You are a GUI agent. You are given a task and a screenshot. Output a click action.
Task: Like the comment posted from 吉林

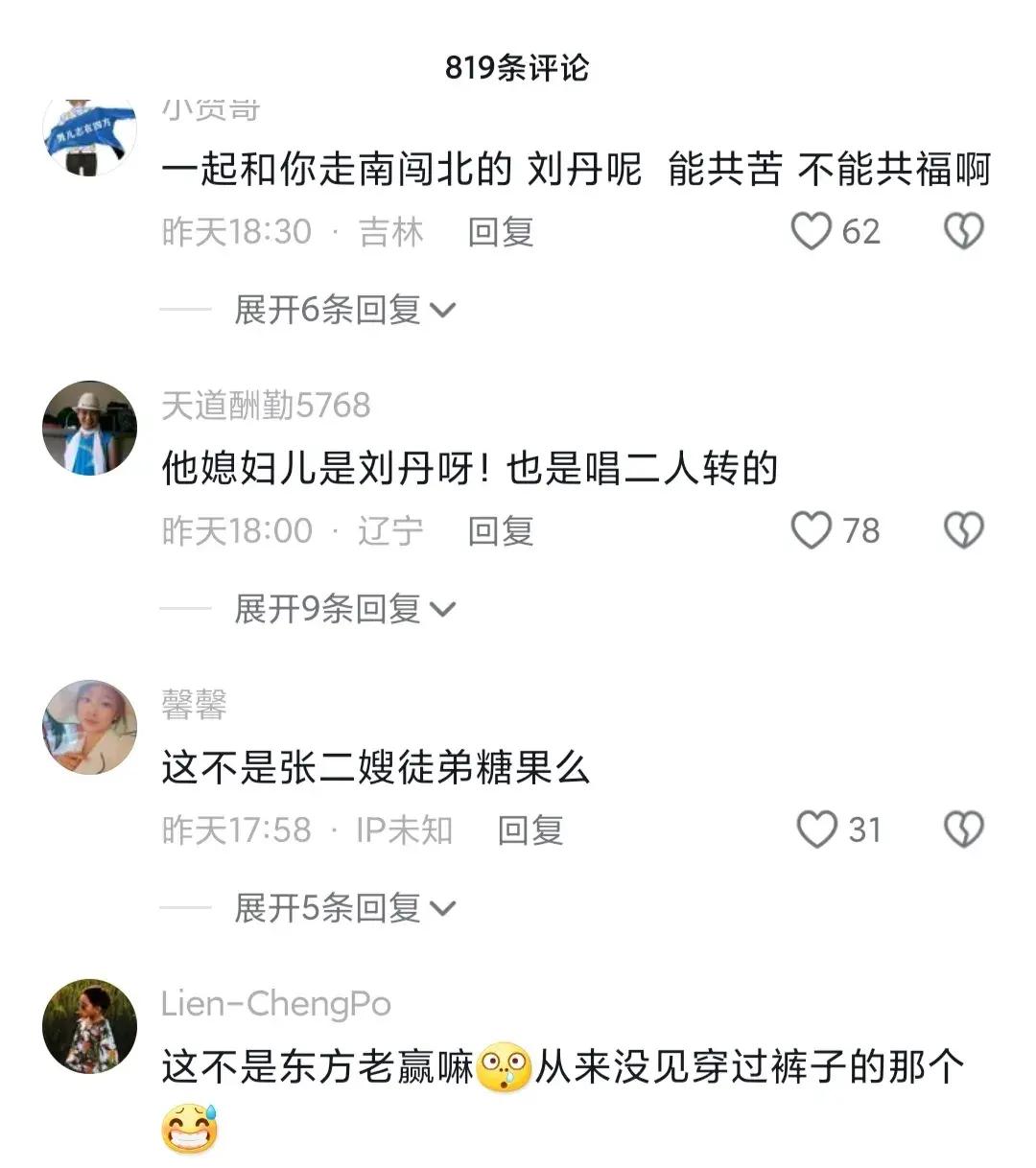pyautogui.click(x=811, y=231)
